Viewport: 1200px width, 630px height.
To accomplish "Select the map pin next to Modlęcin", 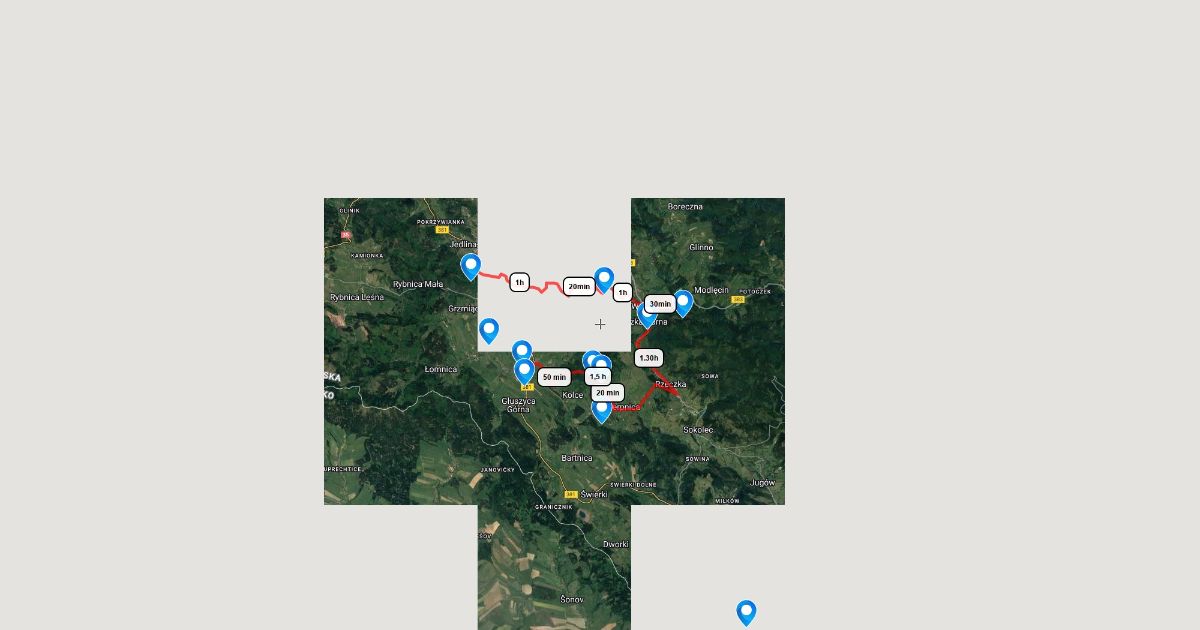I will tap(683, 302).
